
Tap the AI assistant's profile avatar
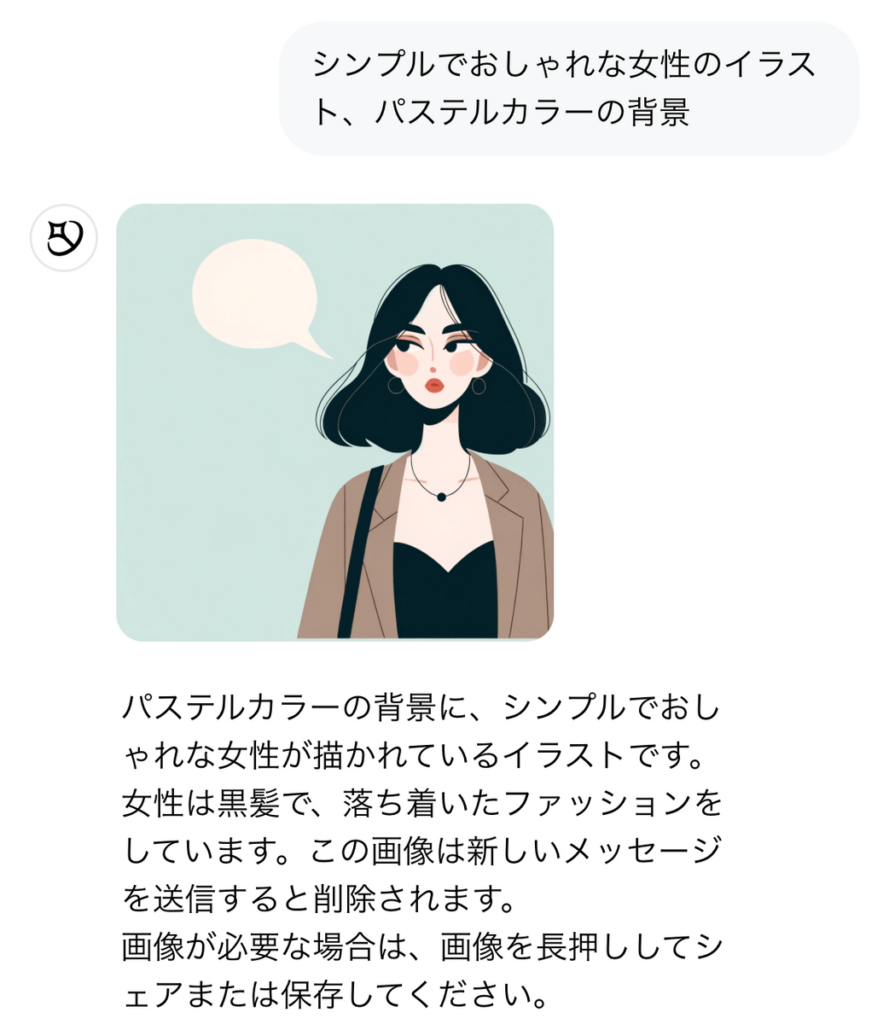point(64,238)
